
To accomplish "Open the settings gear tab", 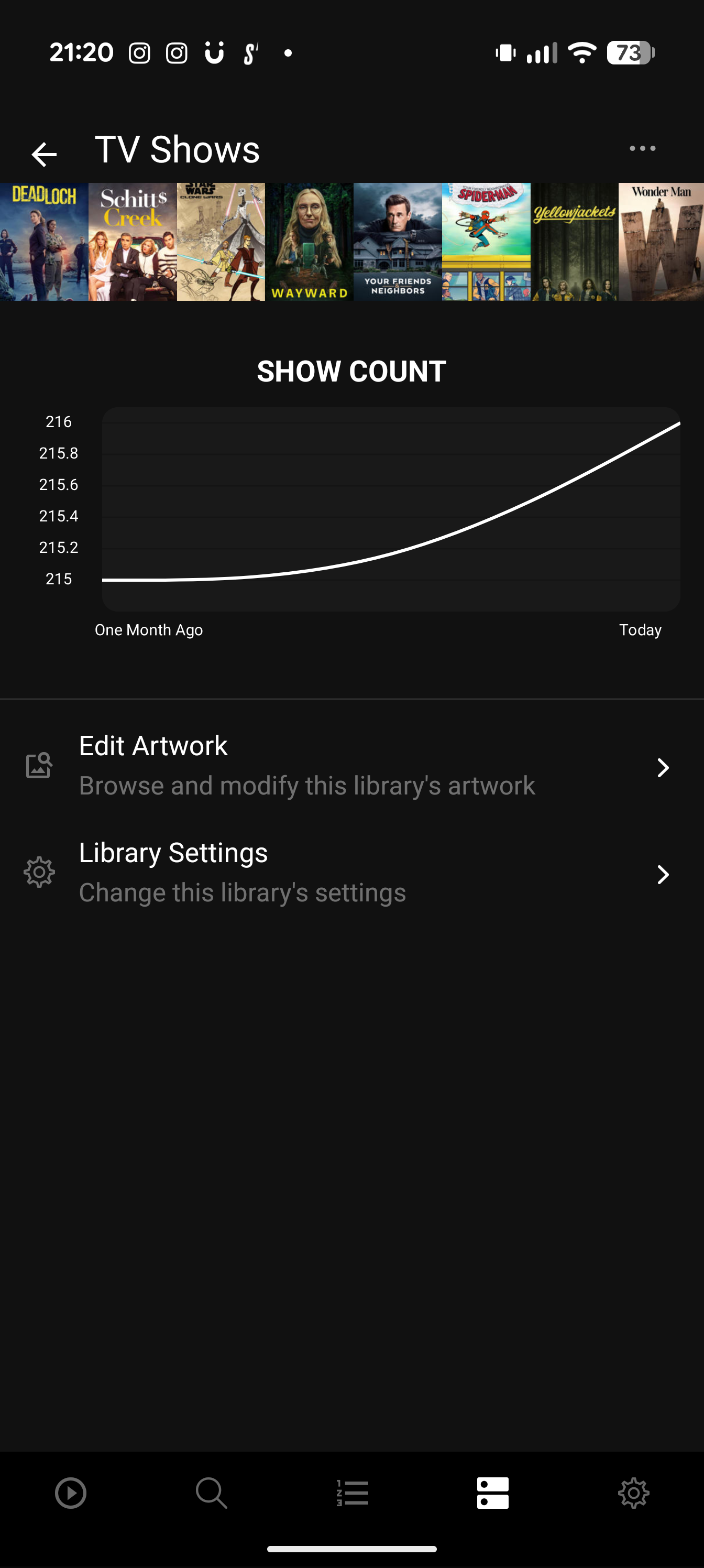I will click(x=633, y=1493).
